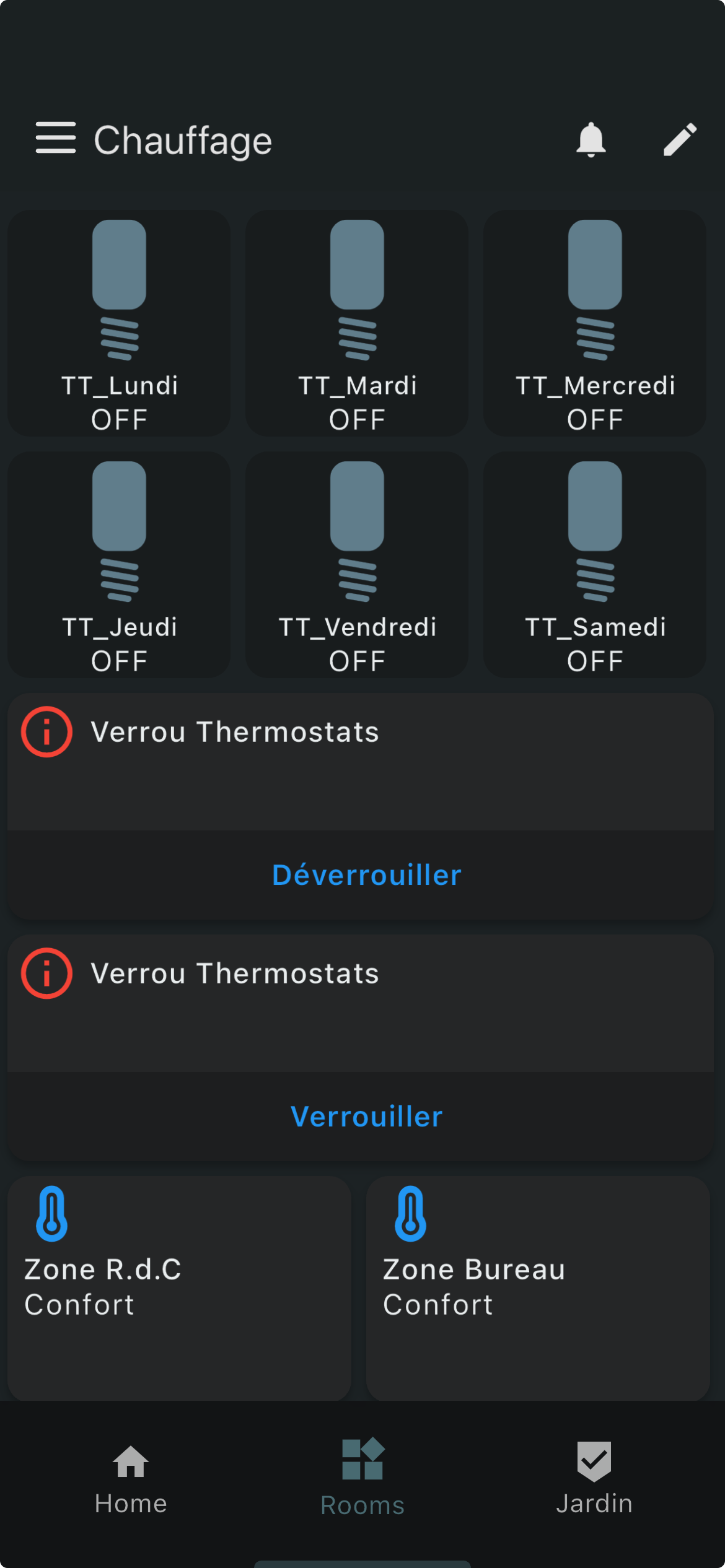Open the hamburger side menu
The image size is (725, 1568).
pyautogui.click(x=56, y=137)
